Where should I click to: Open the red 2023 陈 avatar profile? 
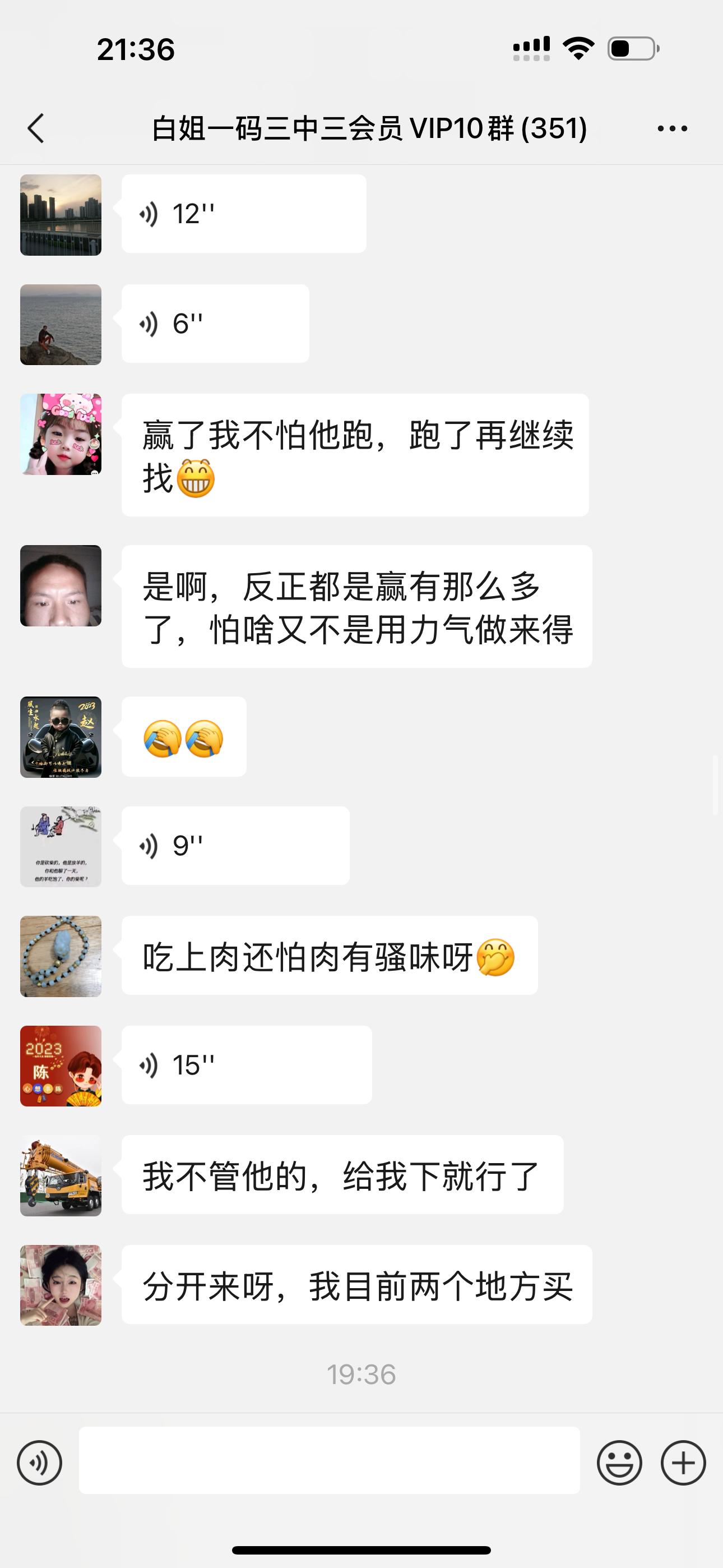61,1066
